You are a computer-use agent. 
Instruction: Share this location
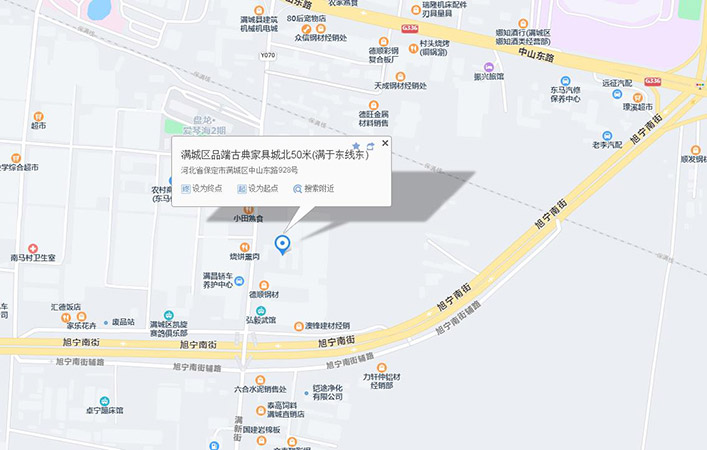(x=370, y=147)
